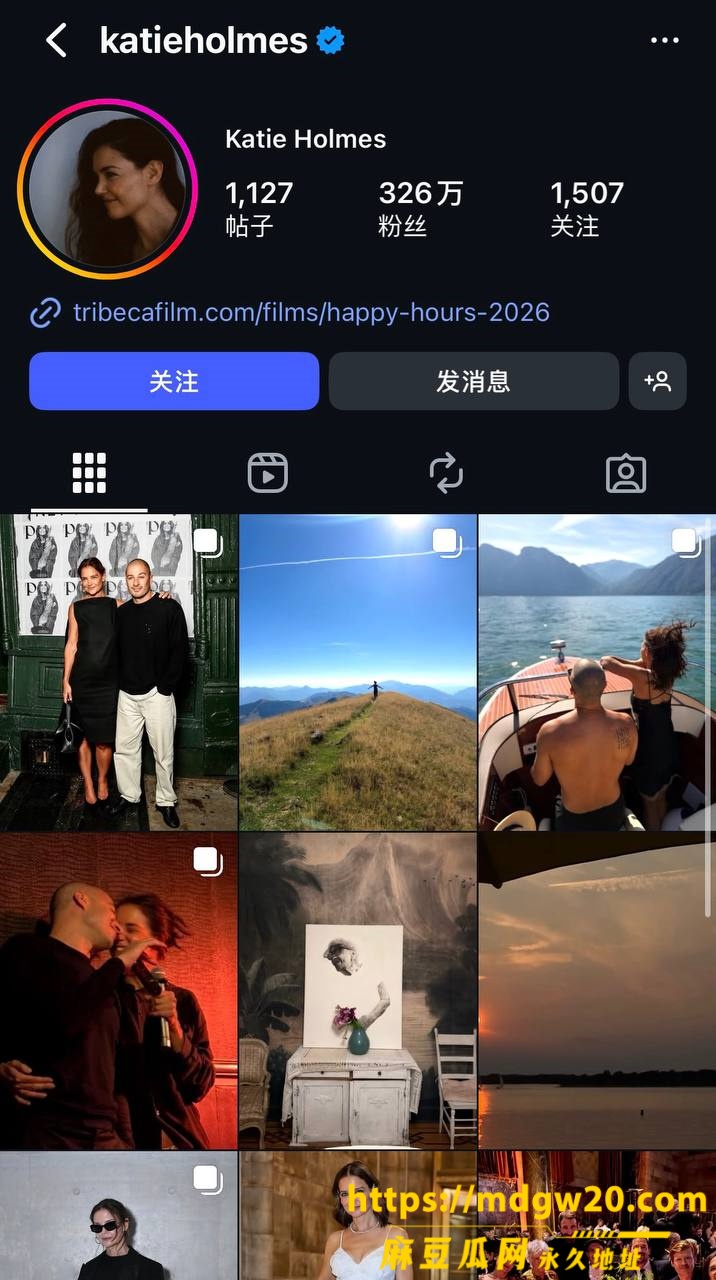Open the post of couple at poster wall
Image resolution: width=716 pixels, height=1280 pixels.
119,672
